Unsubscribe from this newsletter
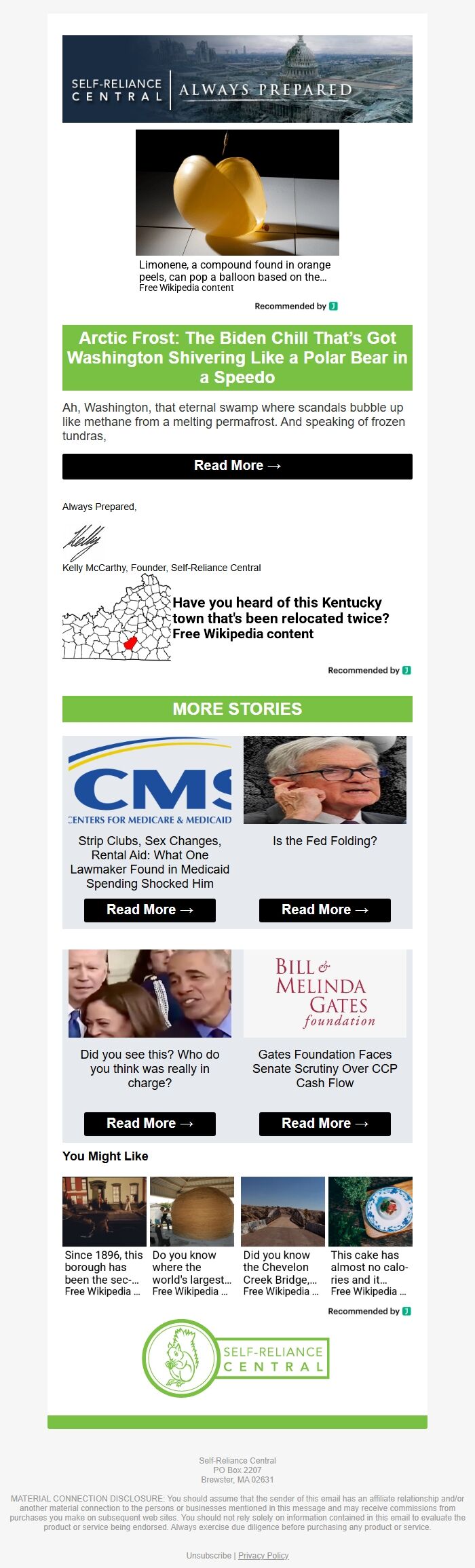The width and height of the screenshot is (475, 1568). (x=208, y=1555)
